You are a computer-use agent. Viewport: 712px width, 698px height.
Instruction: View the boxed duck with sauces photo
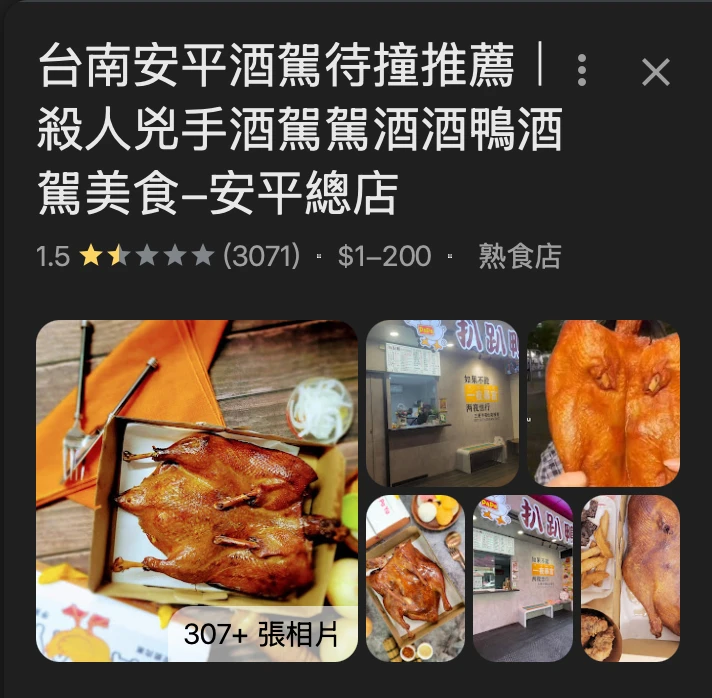click(414, 578)
